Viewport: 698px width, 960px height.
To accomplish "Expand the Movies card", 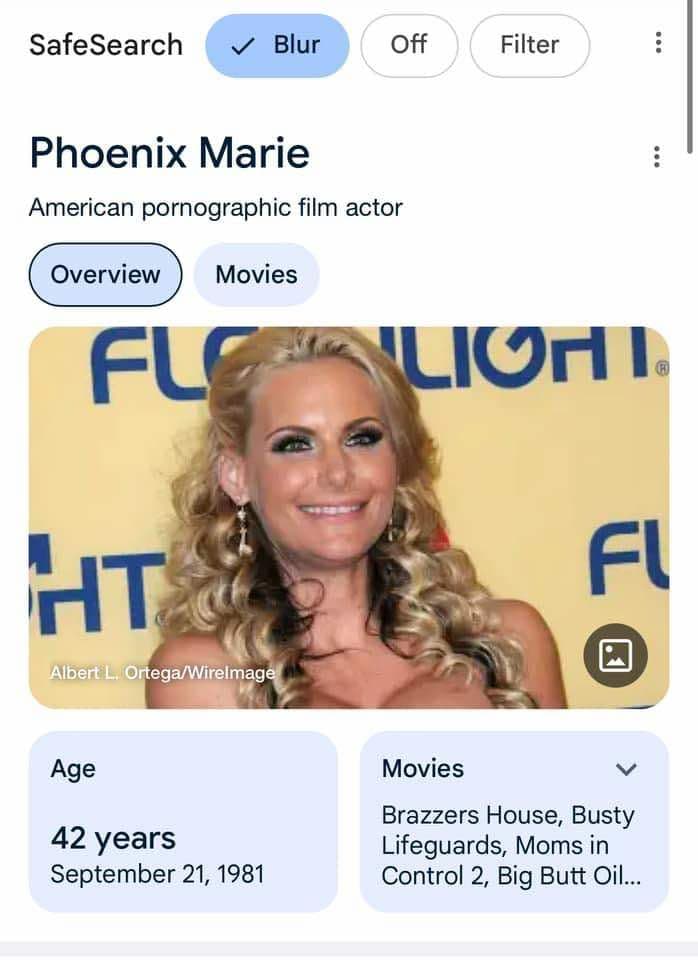I will coord(626,769).
